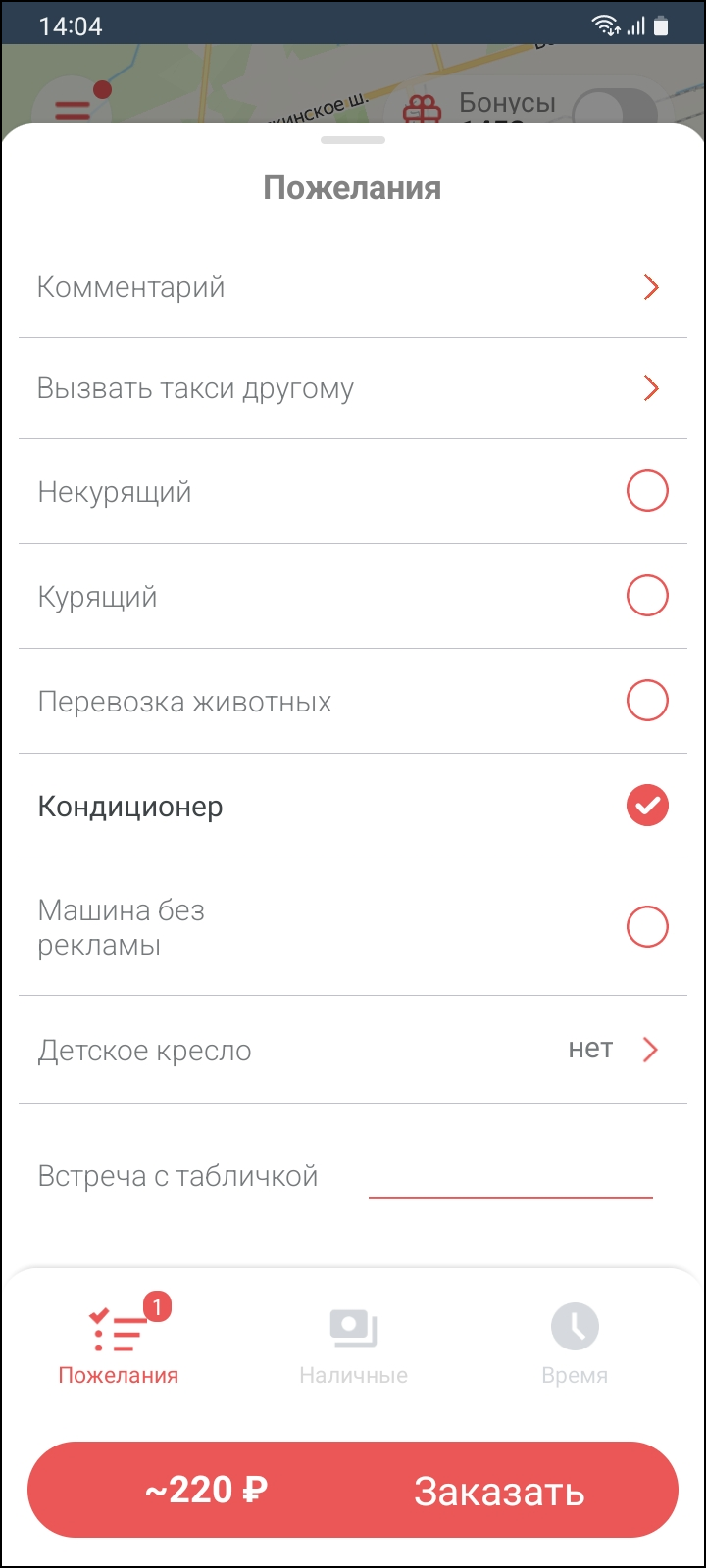Select the Некурящий option
Image resolution: width=706 pixels, height=1568 pixels.
pyautogui.click(x=647, y=491)
